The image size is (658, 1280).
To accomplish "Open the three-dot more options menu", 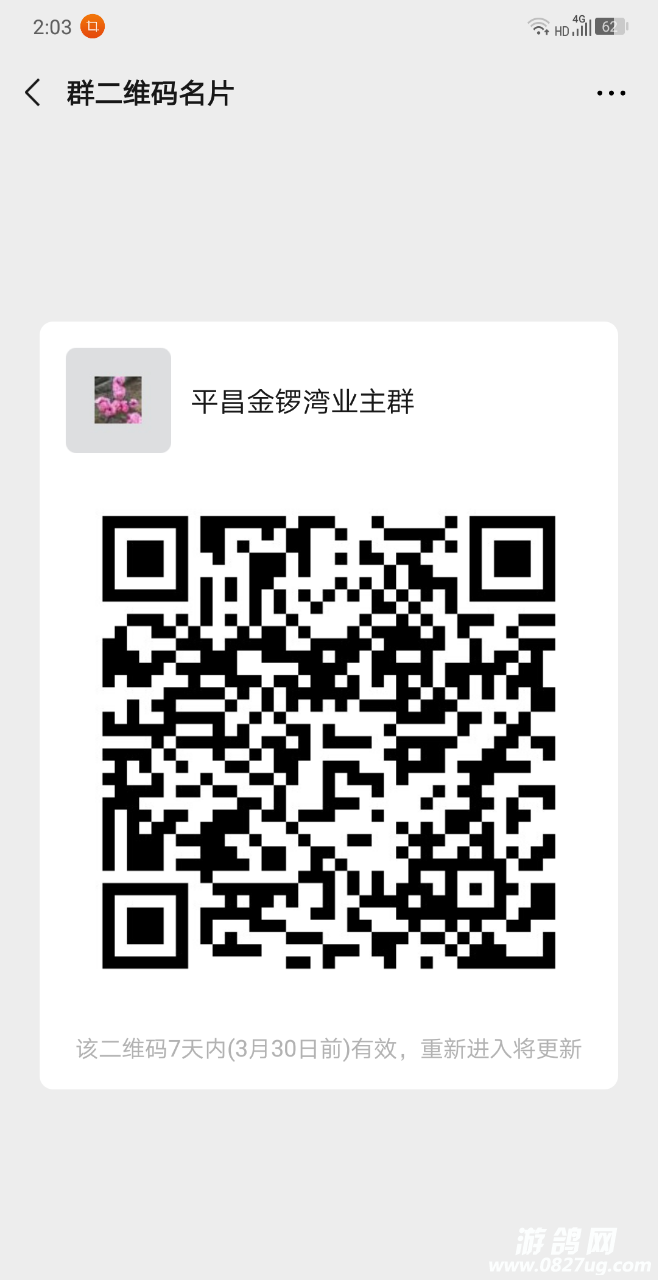I will pyautogui.click(x=611, y=93).
